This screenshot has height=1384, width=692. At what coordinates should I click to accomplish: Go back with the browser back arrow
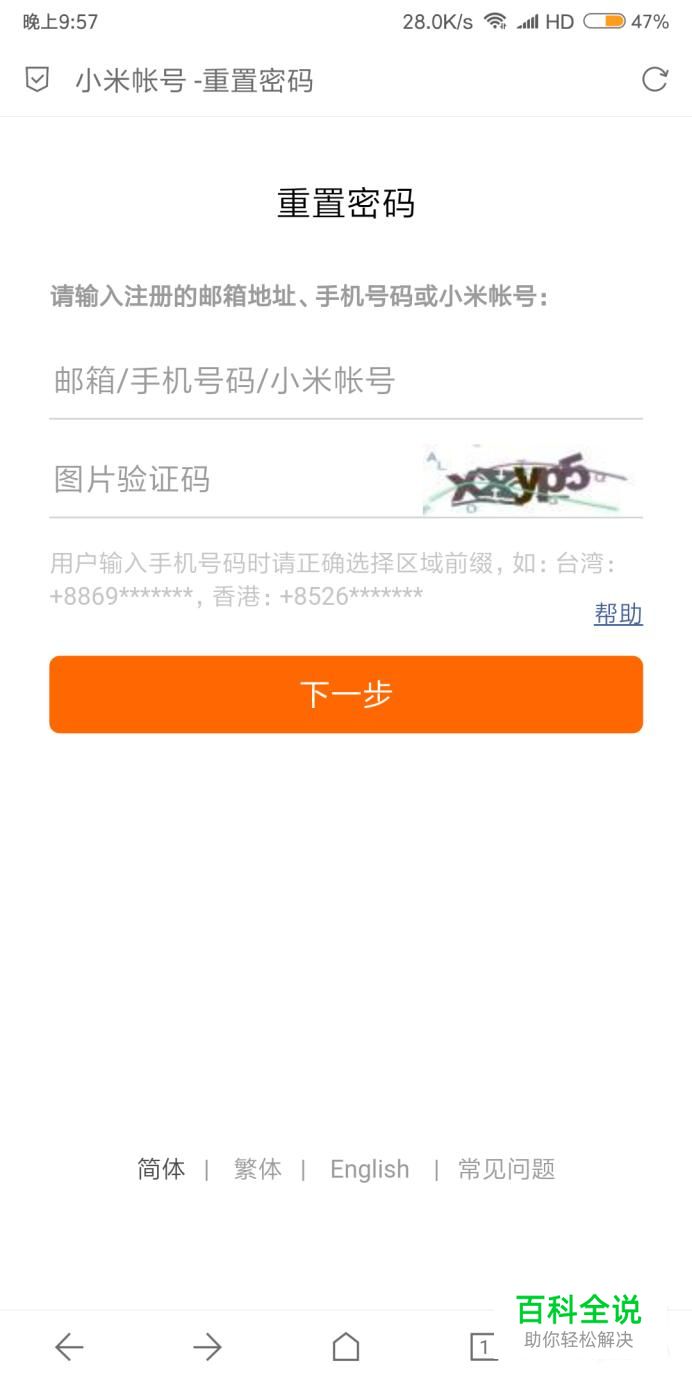tap(69, 1347)
